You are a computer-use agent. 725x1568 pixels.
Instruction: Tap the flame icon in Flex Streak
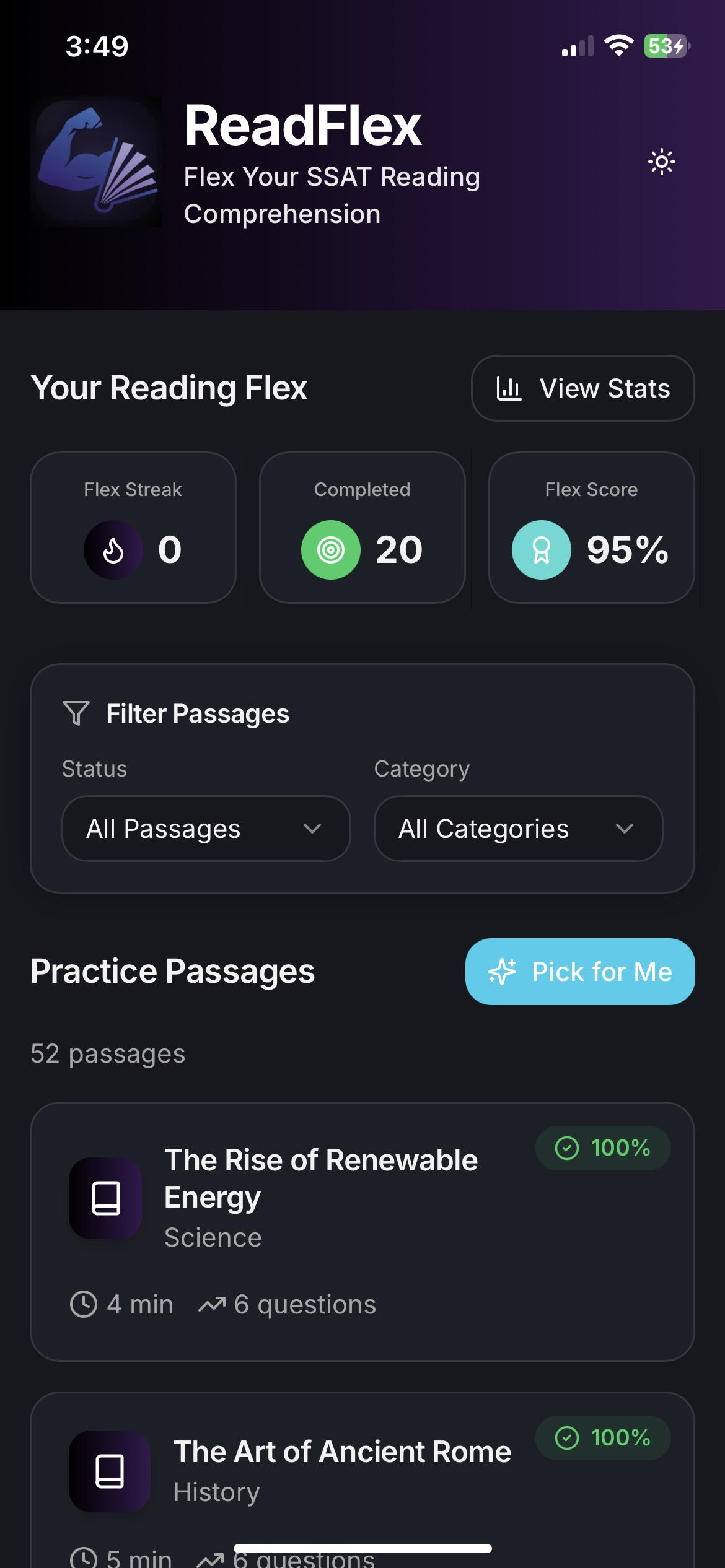(113, 549)
